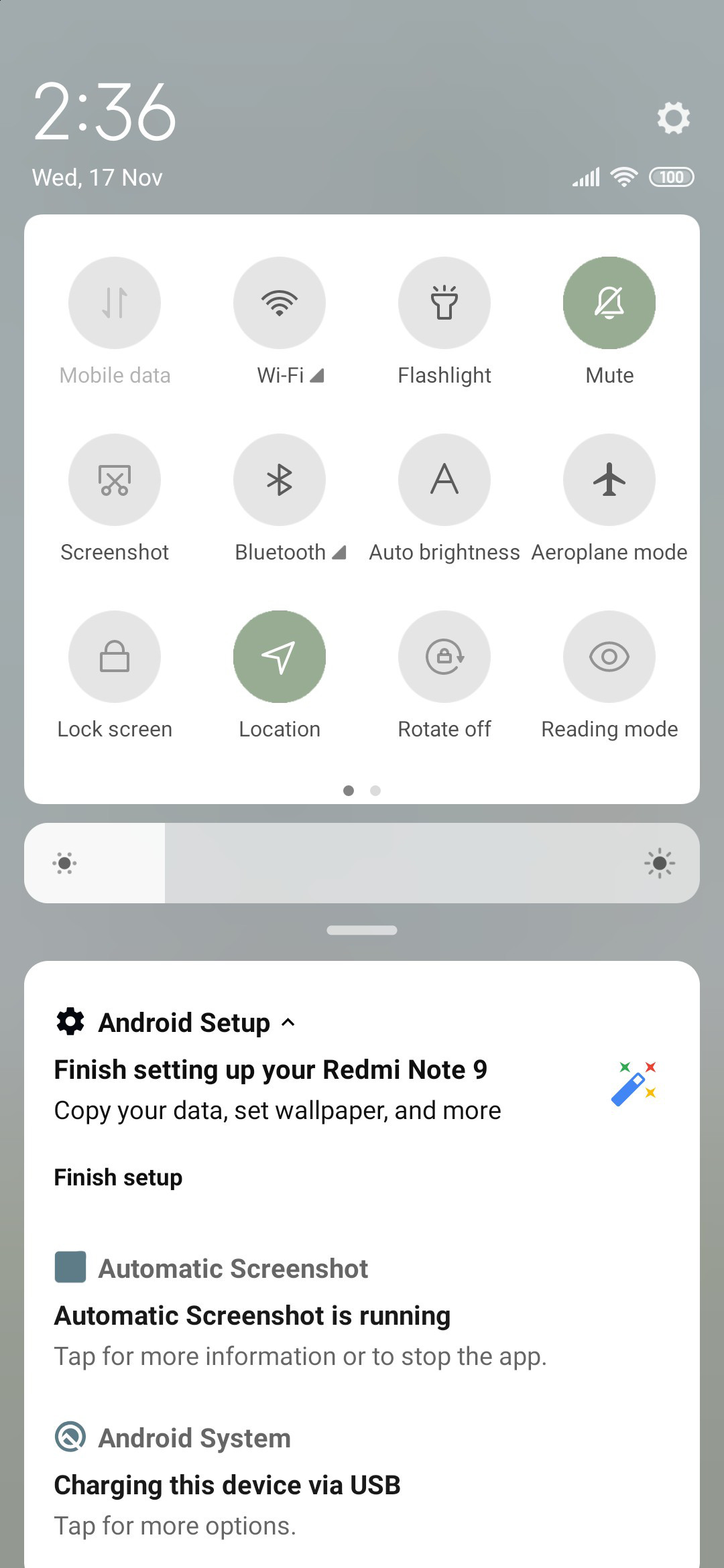Turn on Auto brightness
Screen dimensions: 724x1568
[444, 480]
